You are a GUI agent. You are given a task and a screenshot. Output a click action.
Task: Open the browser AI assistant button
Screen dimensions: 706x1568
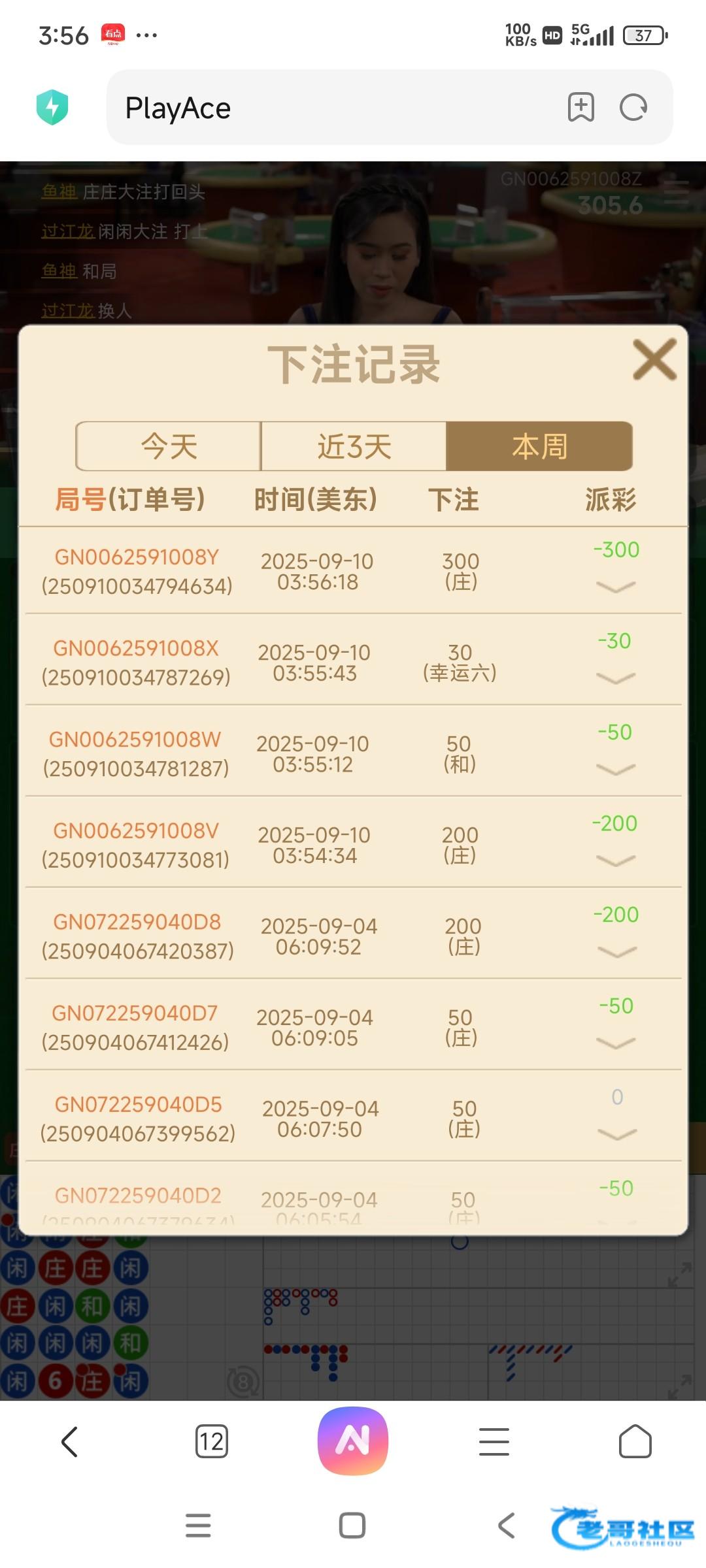click(x=353, y=1440)
